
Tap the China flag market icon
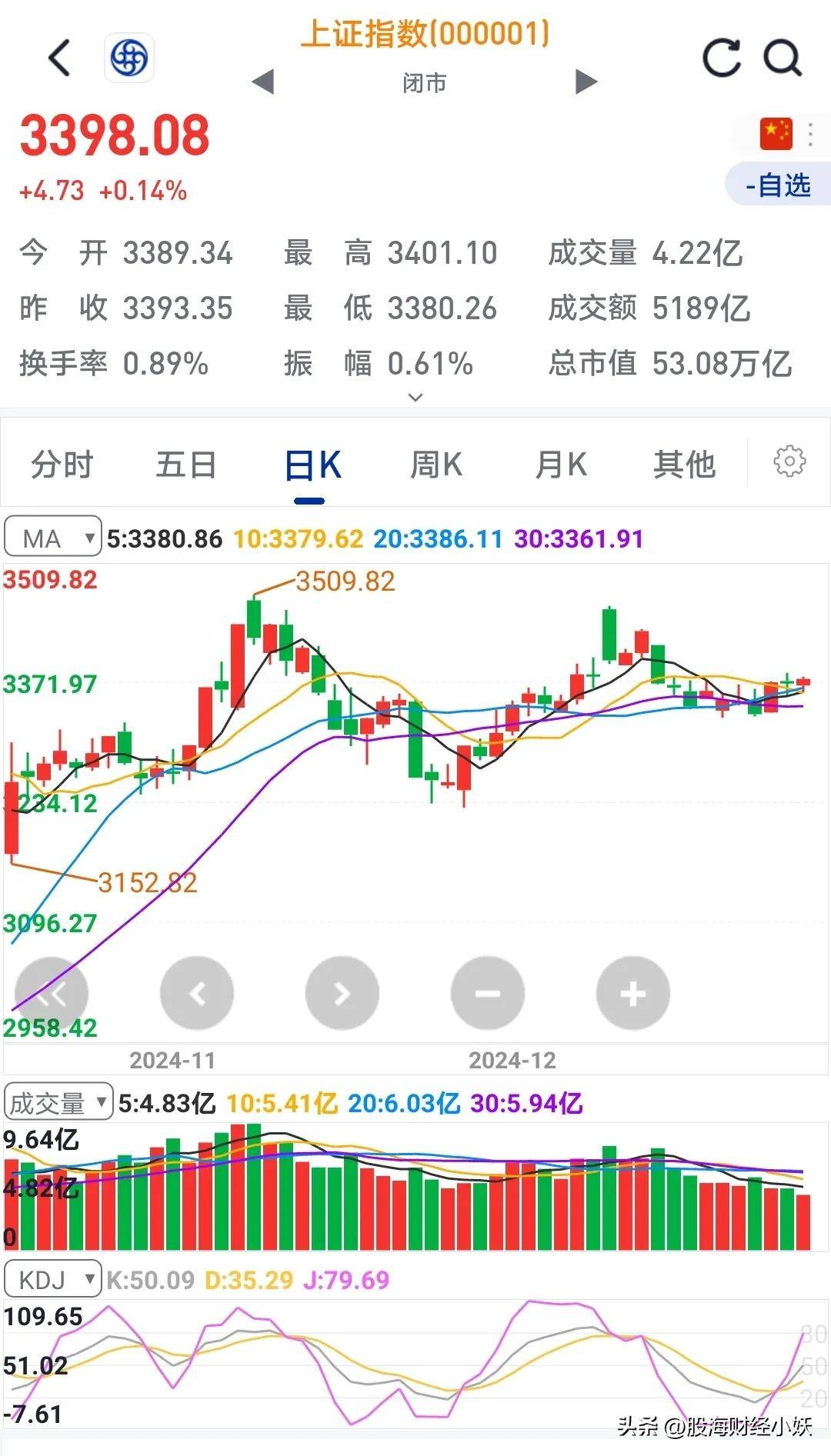pyautogui.click(x=776, y=134)
